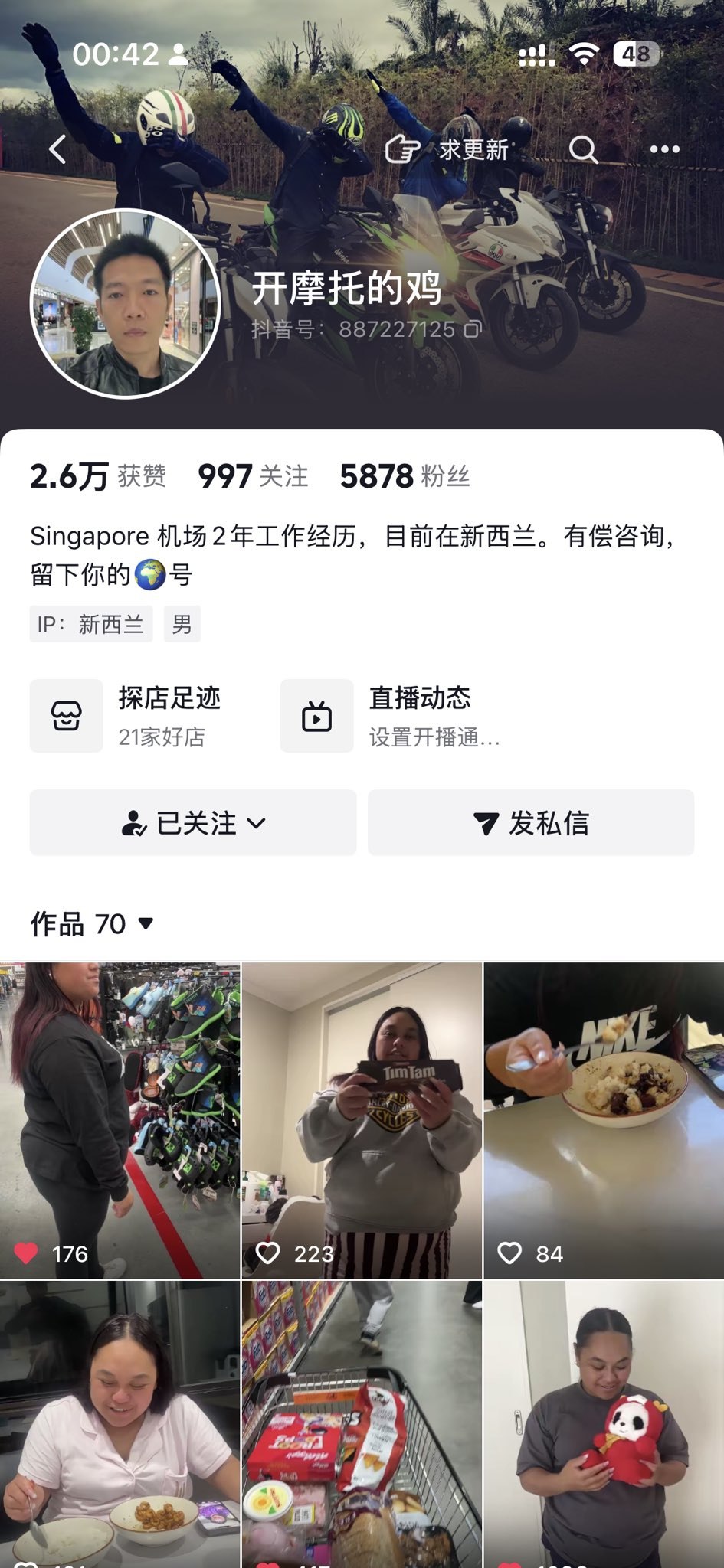Open the food bowl video with 84 likes
Screen dimensions: 724x1568
click(x=604, y=1120)
